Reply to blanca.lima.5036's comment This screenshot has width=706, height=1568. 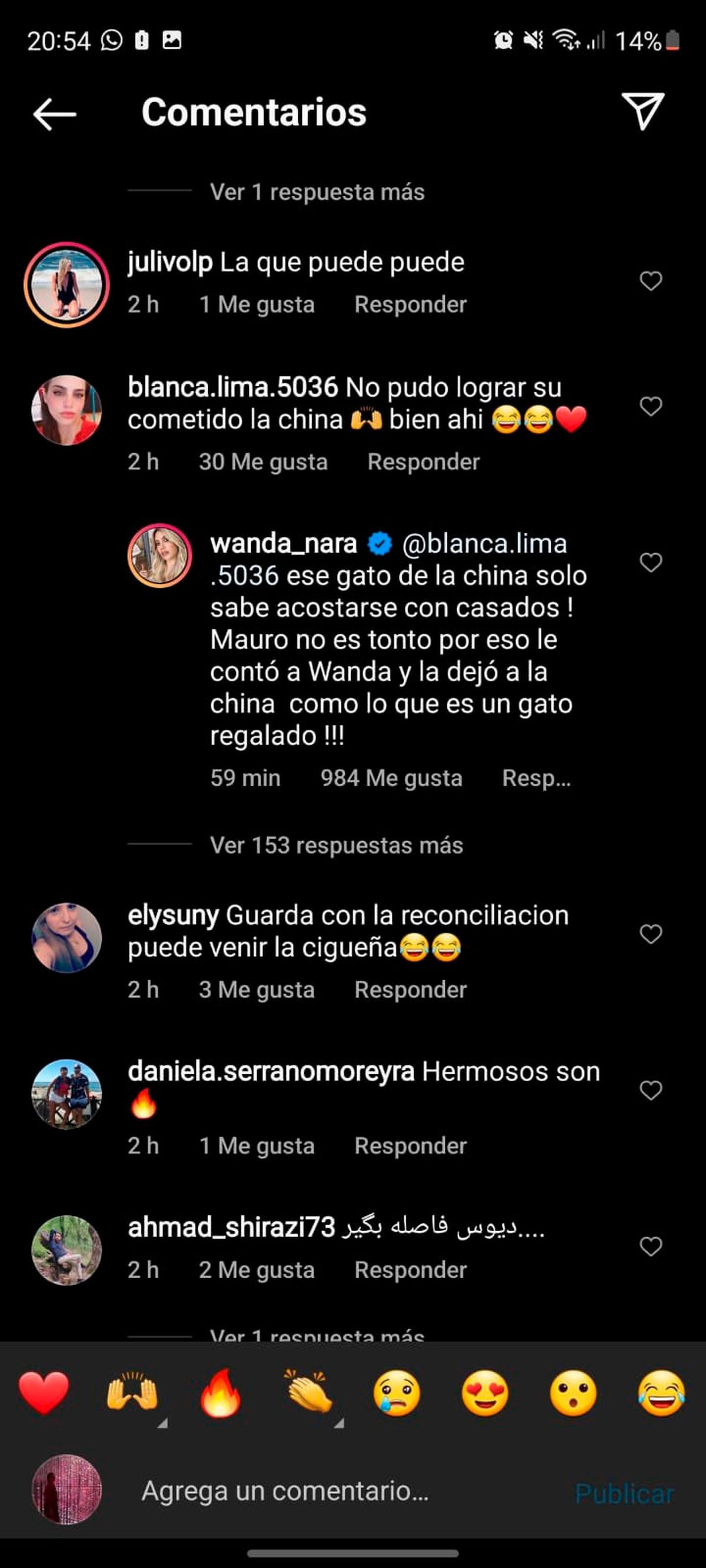click(424, 462)
